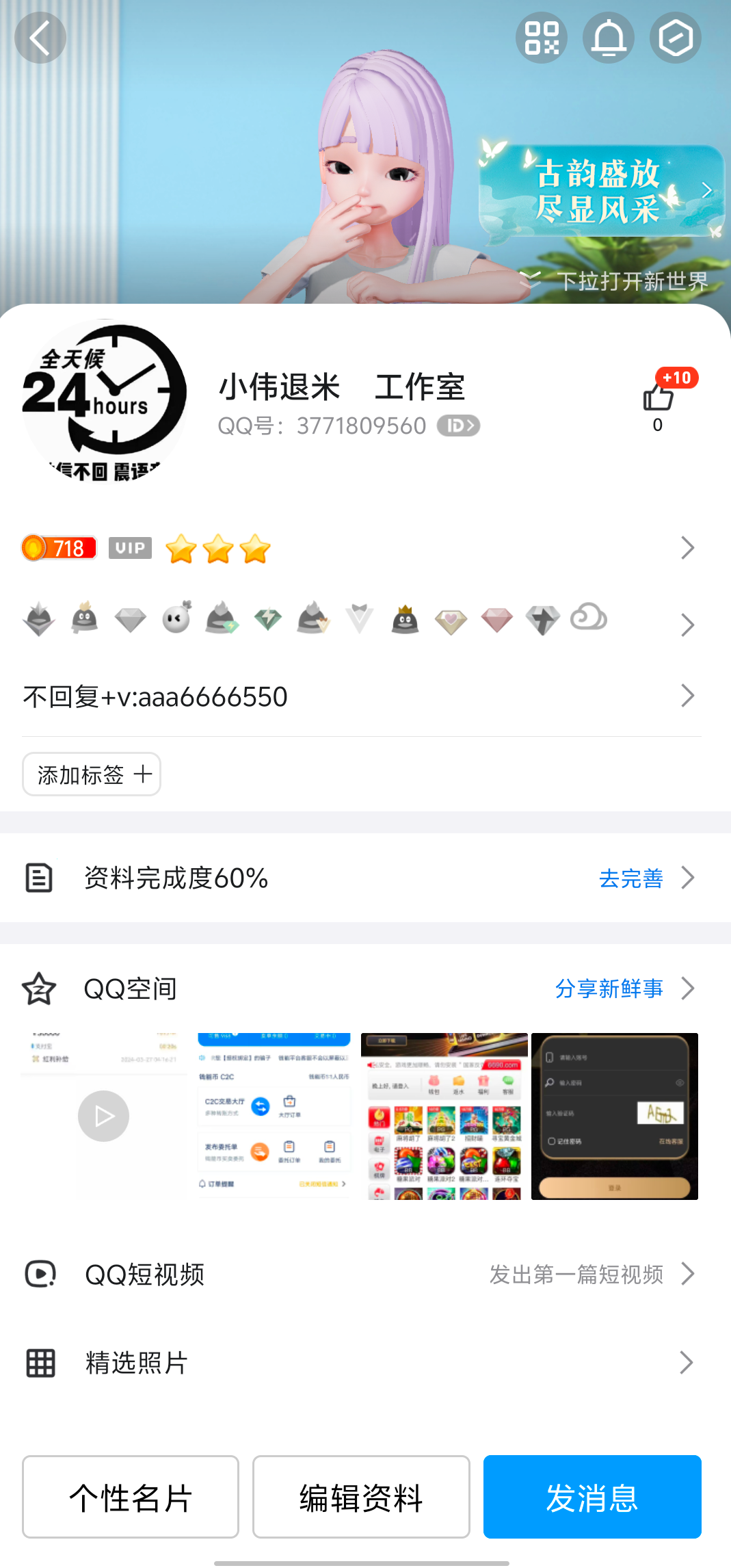Like the profile with the thumbs-up icon
This screenshot has width=731, height=1568.
657,397
